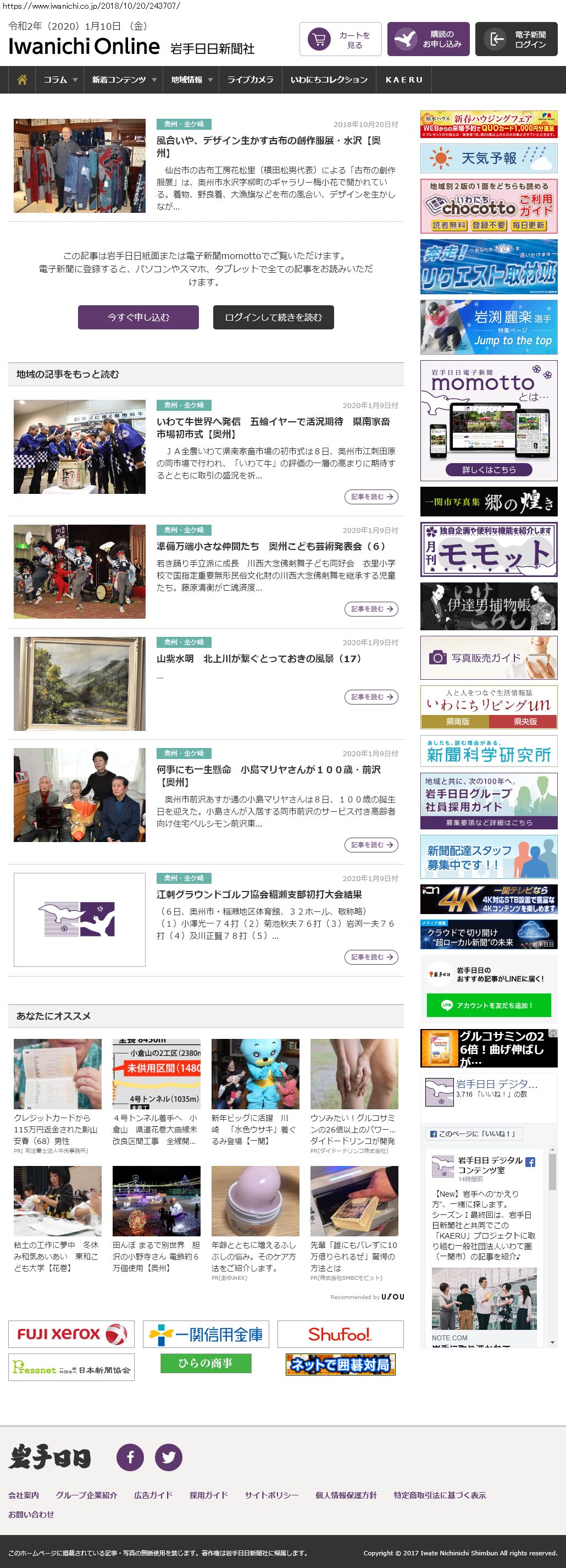Expand the コラム menu
This screenshot has height=1568, width=566.
point(60,80)
